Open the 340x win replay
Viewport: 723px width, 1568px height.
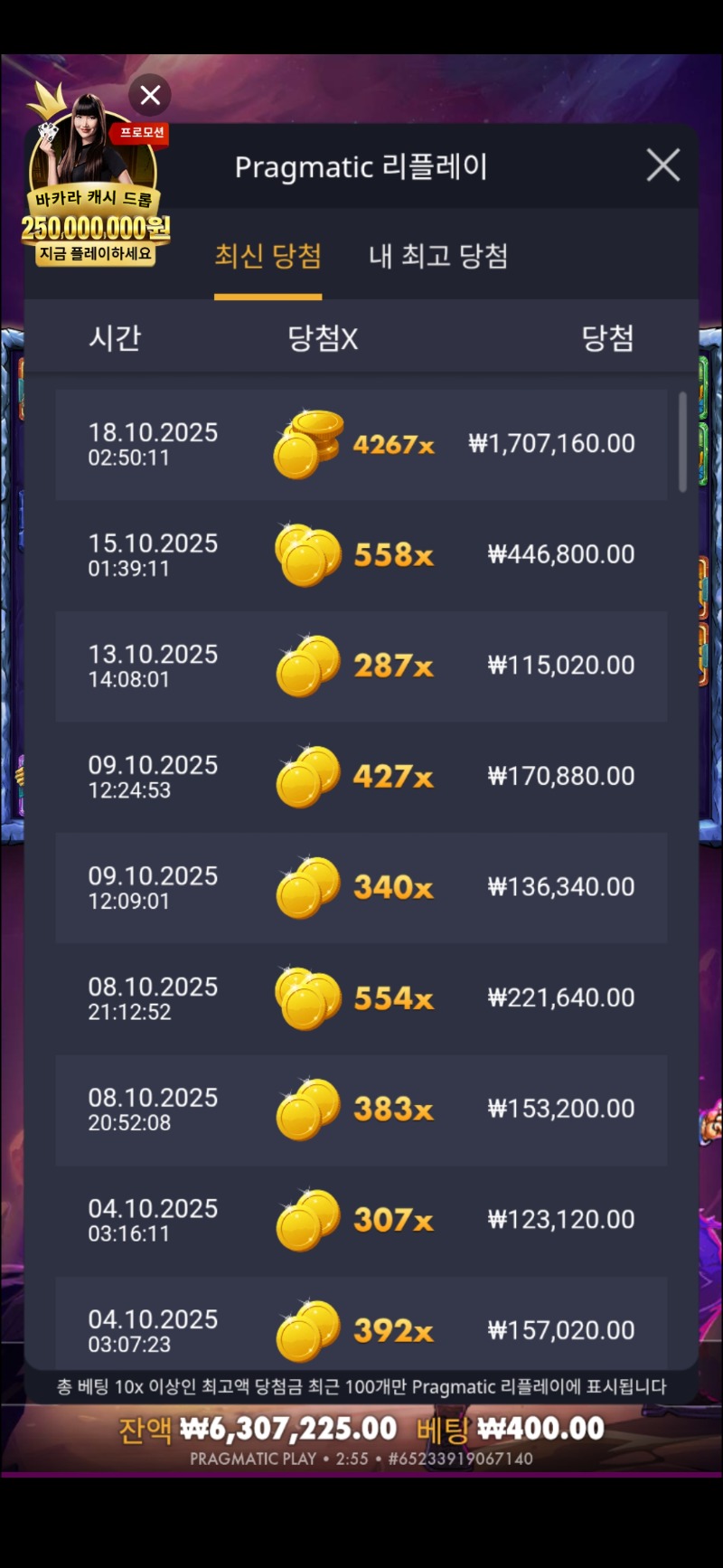(x=361, y=887)
